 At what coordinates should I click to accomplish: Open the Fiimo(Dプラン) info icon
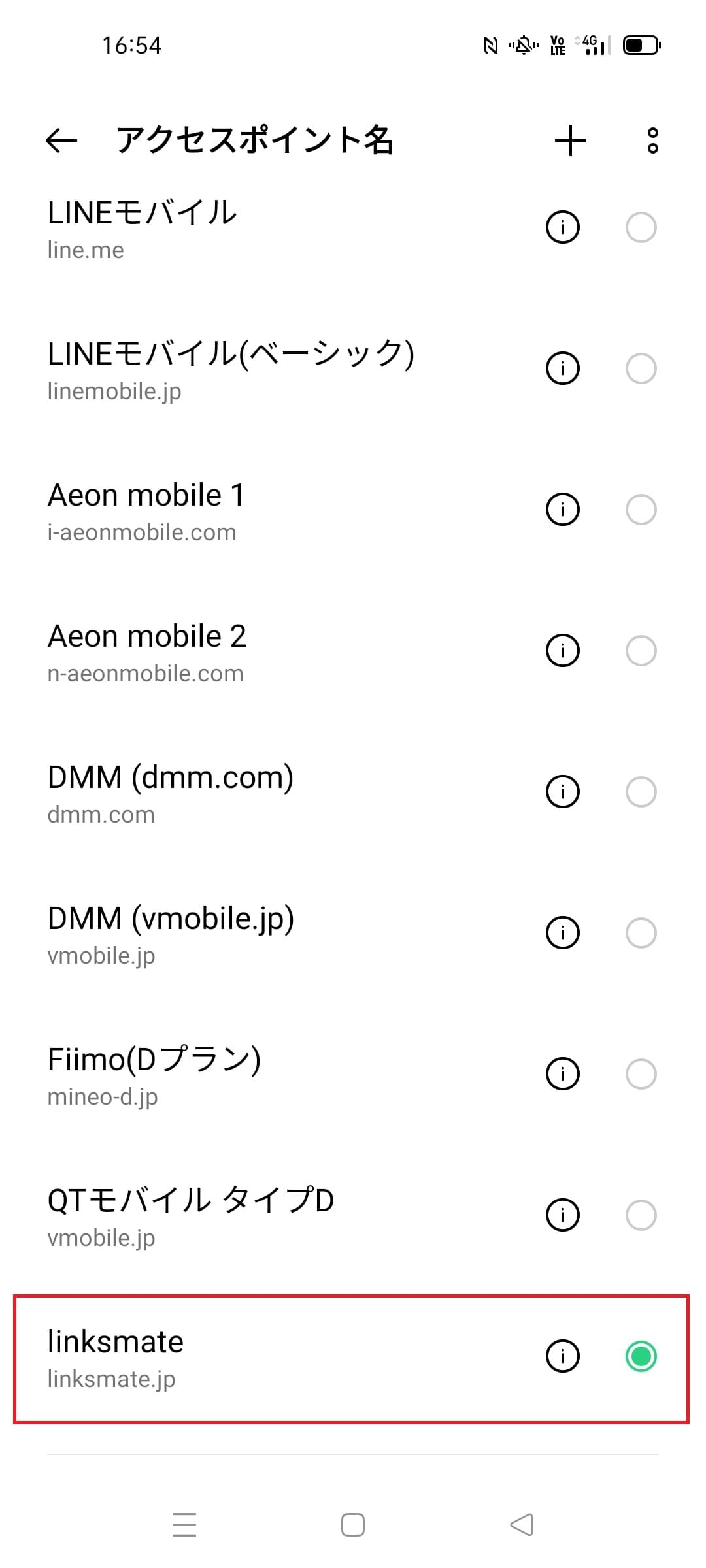[562, 1073]
